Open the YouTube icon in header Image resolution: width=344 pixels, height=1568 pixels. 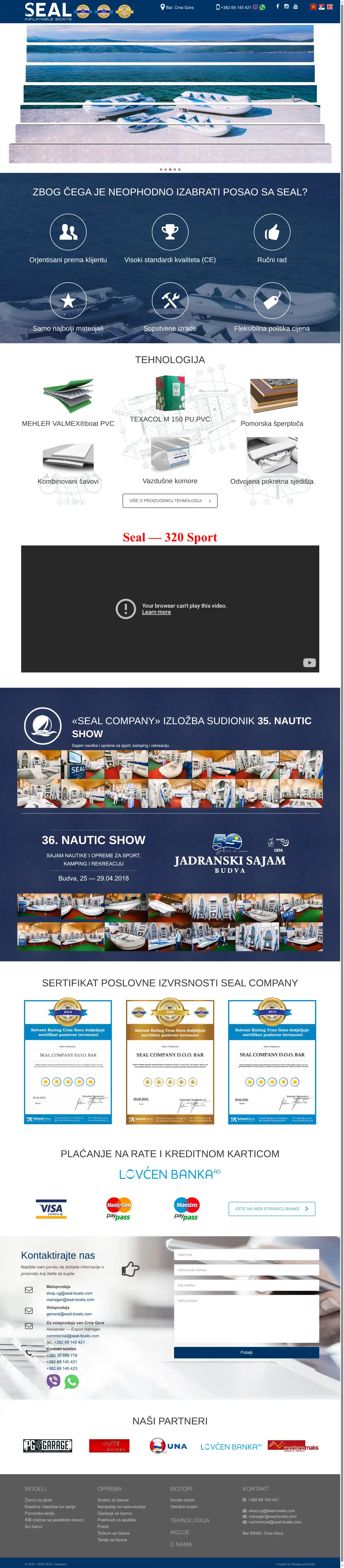click(x=295, y=7)
